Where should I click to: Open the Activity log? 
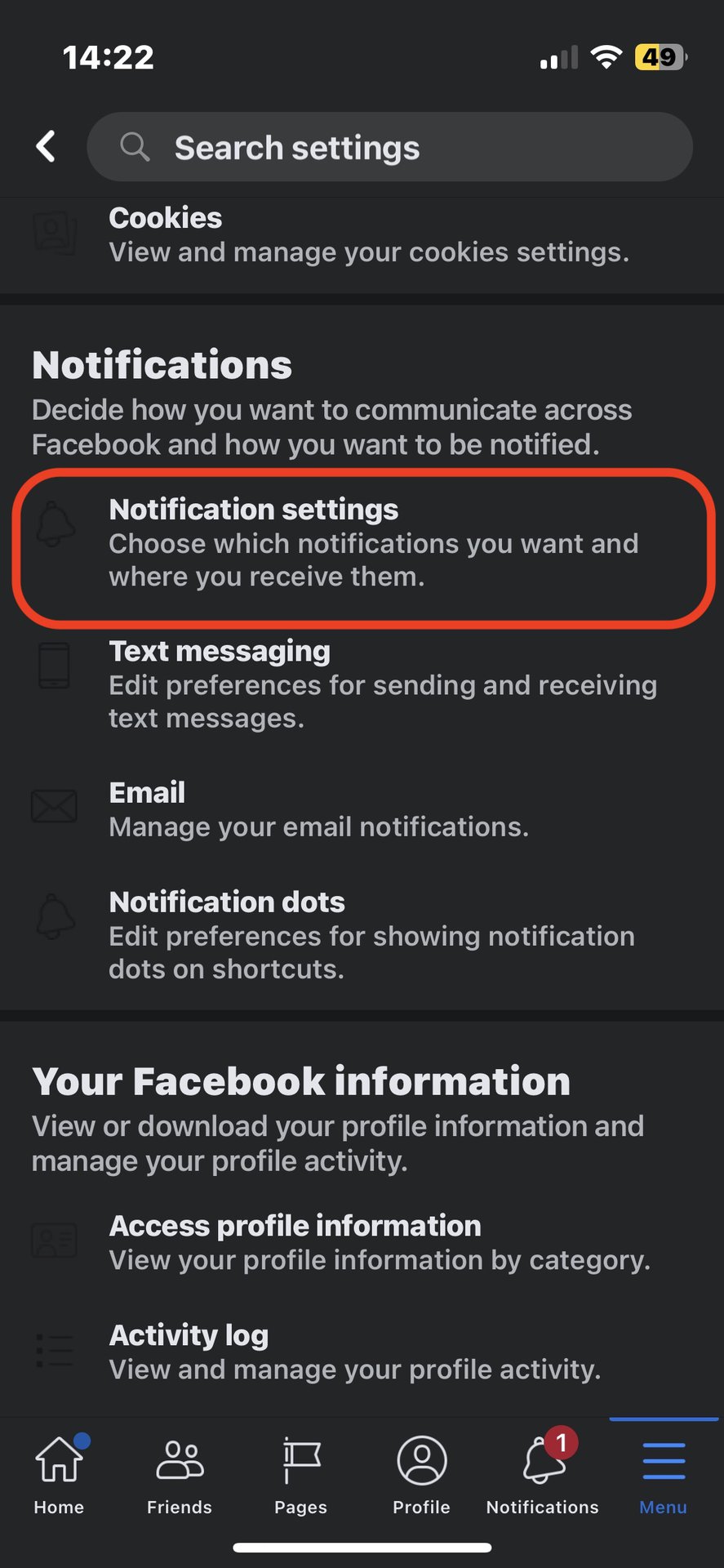[x=362, y=1352]
